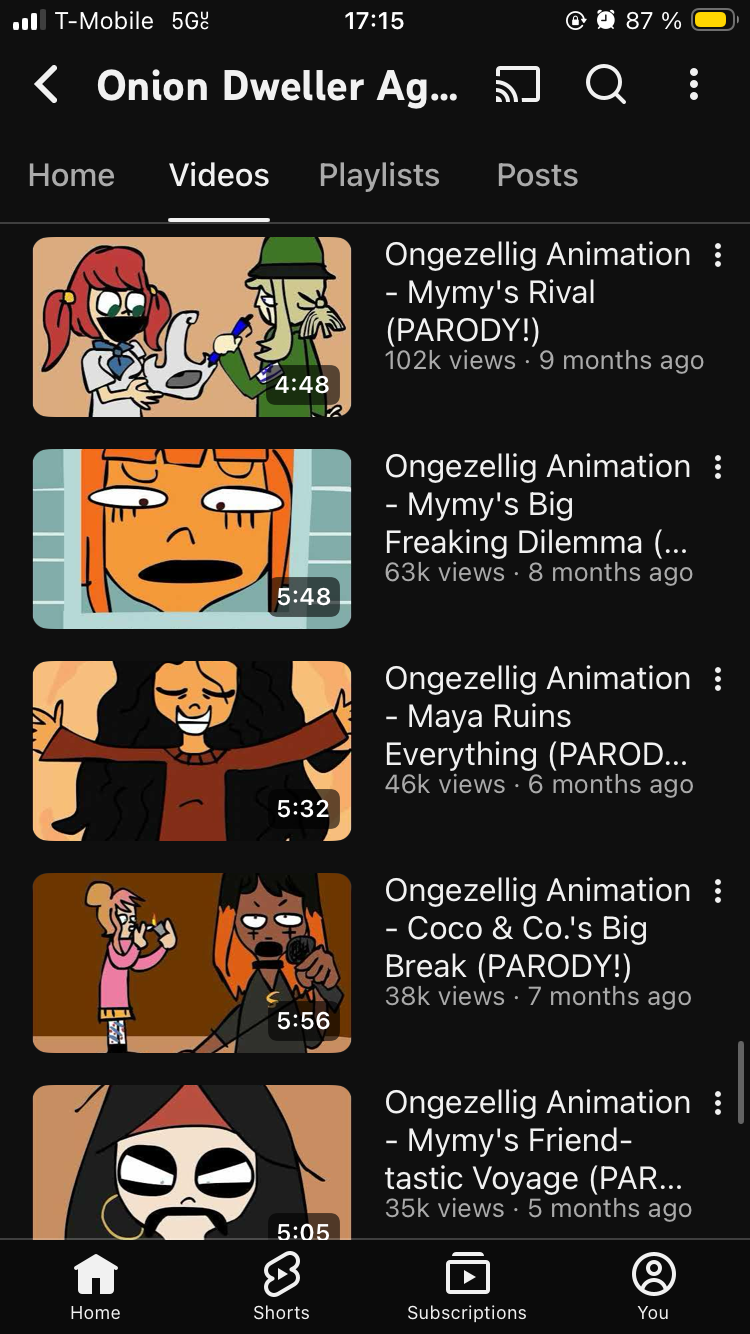Open options for Coco & Co.'s Big Break

click(717, 892)
